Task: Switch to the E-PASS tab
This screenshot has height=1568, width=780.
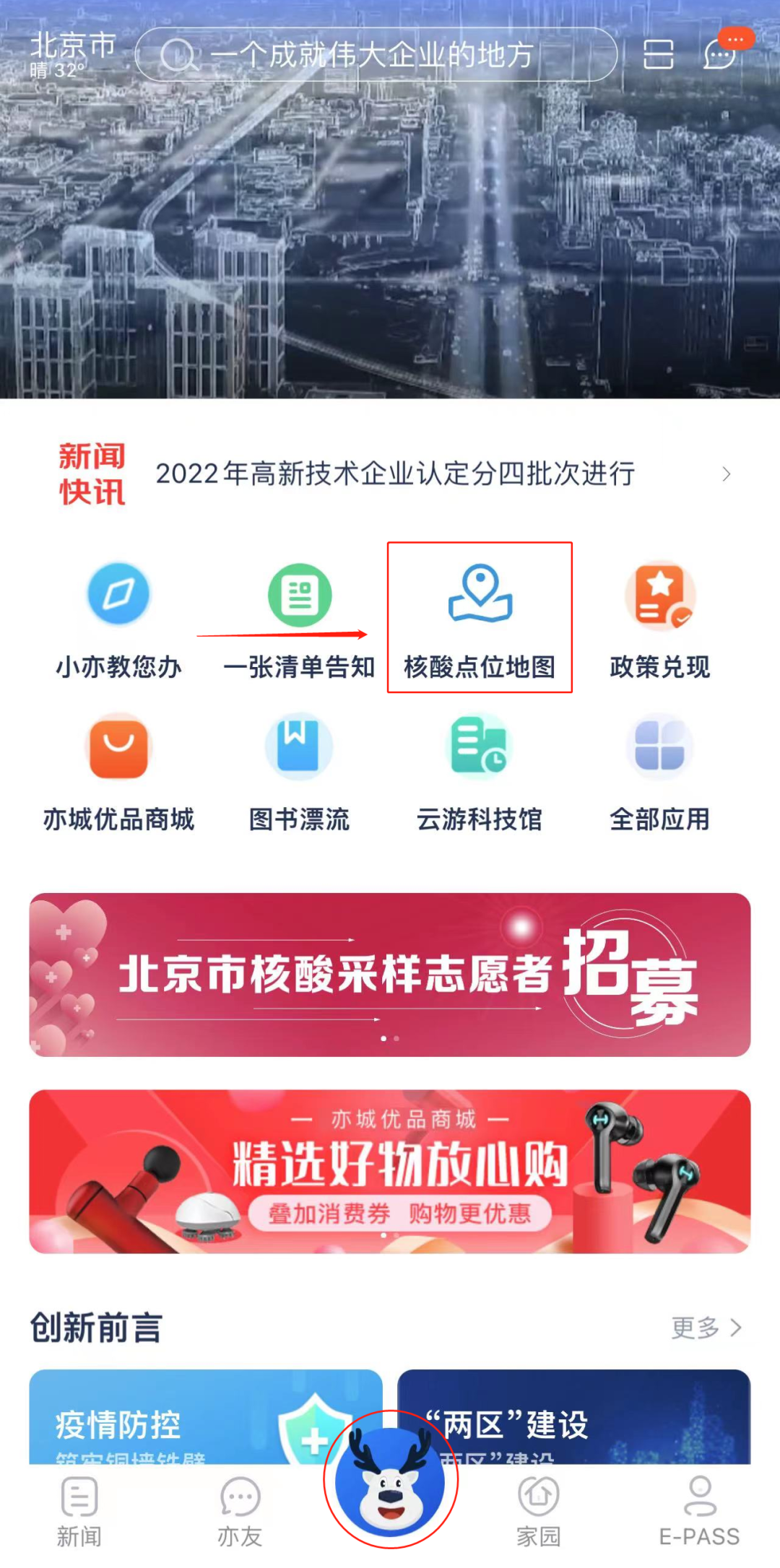Action: pyautogui.click(x=697, y=1509)
